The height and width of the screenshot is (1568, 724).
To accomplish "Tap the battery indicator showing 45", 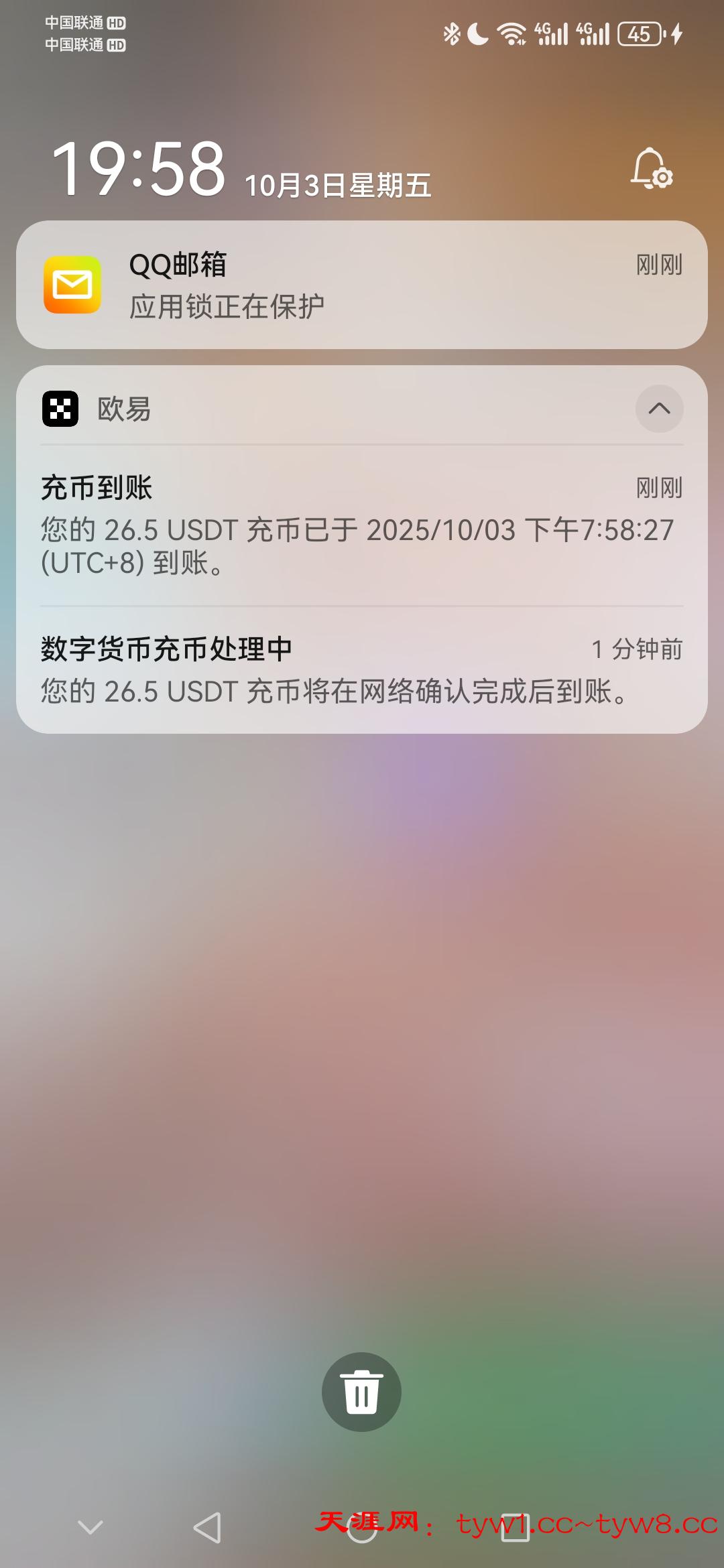I will tap(638, 33).
